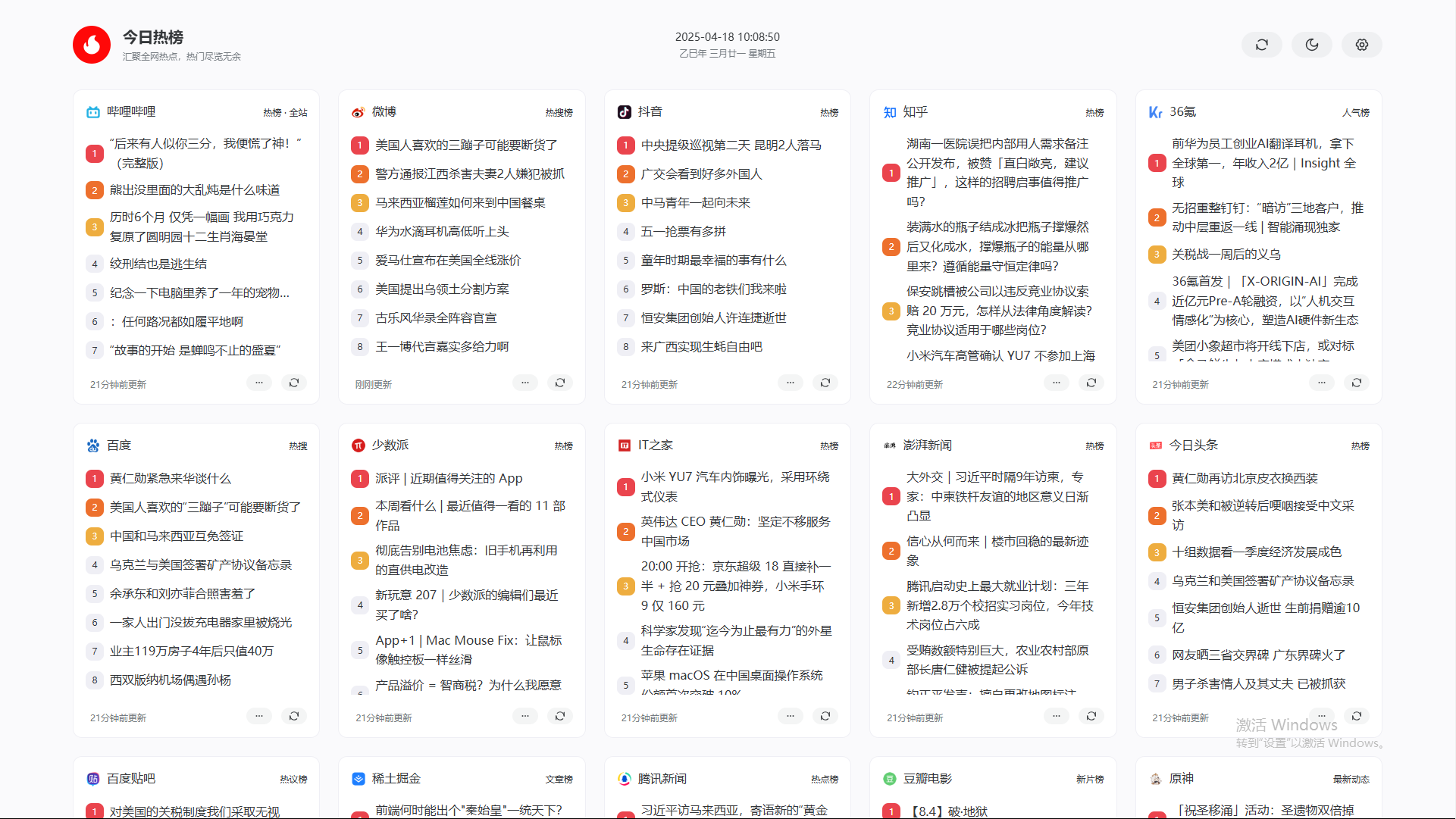Open IT之家 item 英伟达 CEO 黄仁勋
Image resolution: width=1456 pixels, height=819 pixels.
pos(735,531)
